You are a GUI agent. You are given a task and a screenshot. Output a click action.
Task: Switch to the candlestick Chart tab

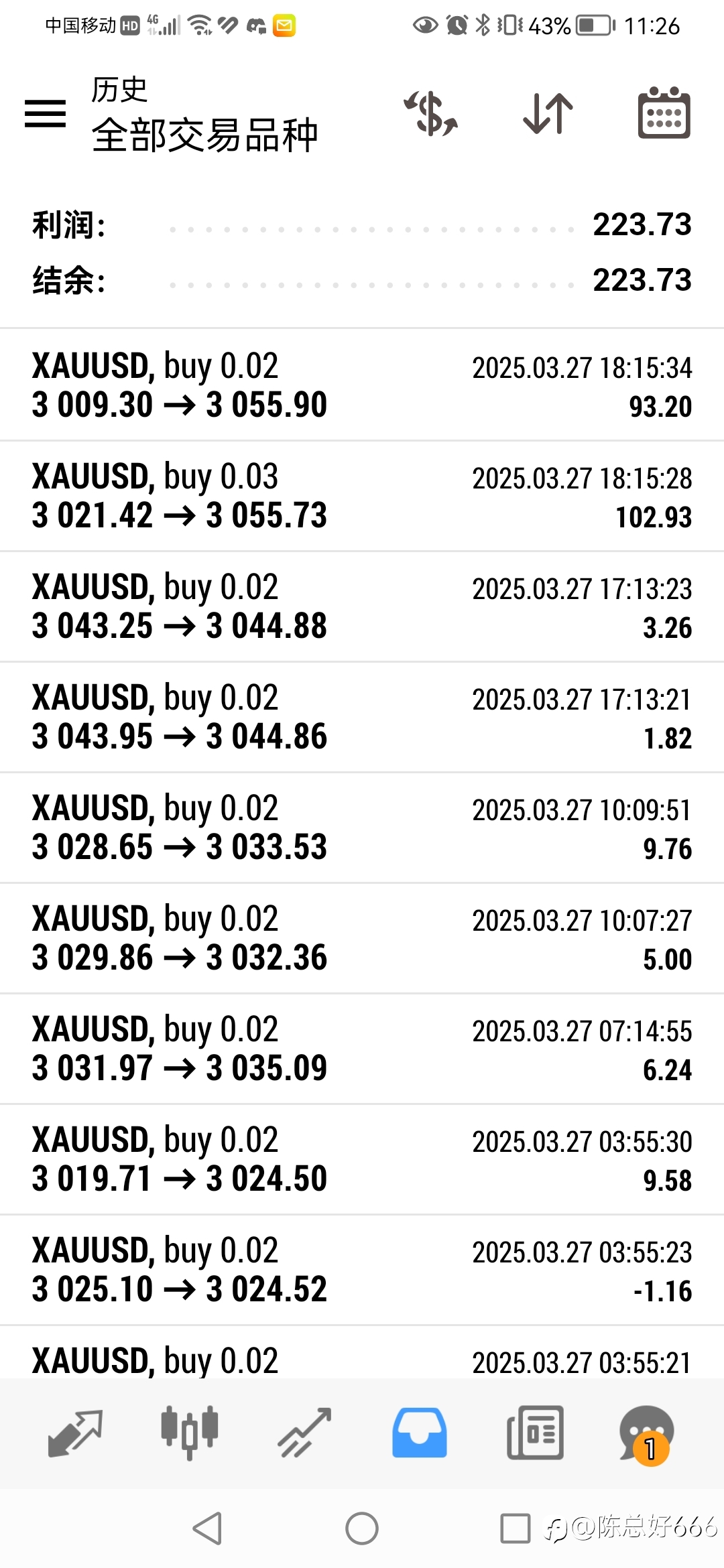coord(190,1433)
